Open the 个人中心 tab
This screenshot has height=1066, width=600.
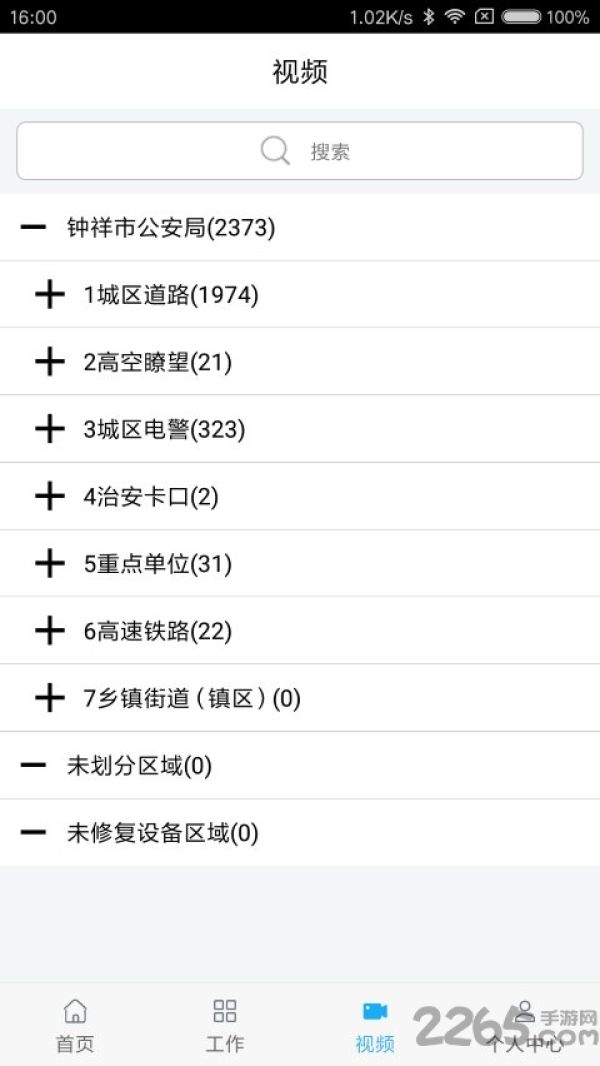tap(525, 1025)
